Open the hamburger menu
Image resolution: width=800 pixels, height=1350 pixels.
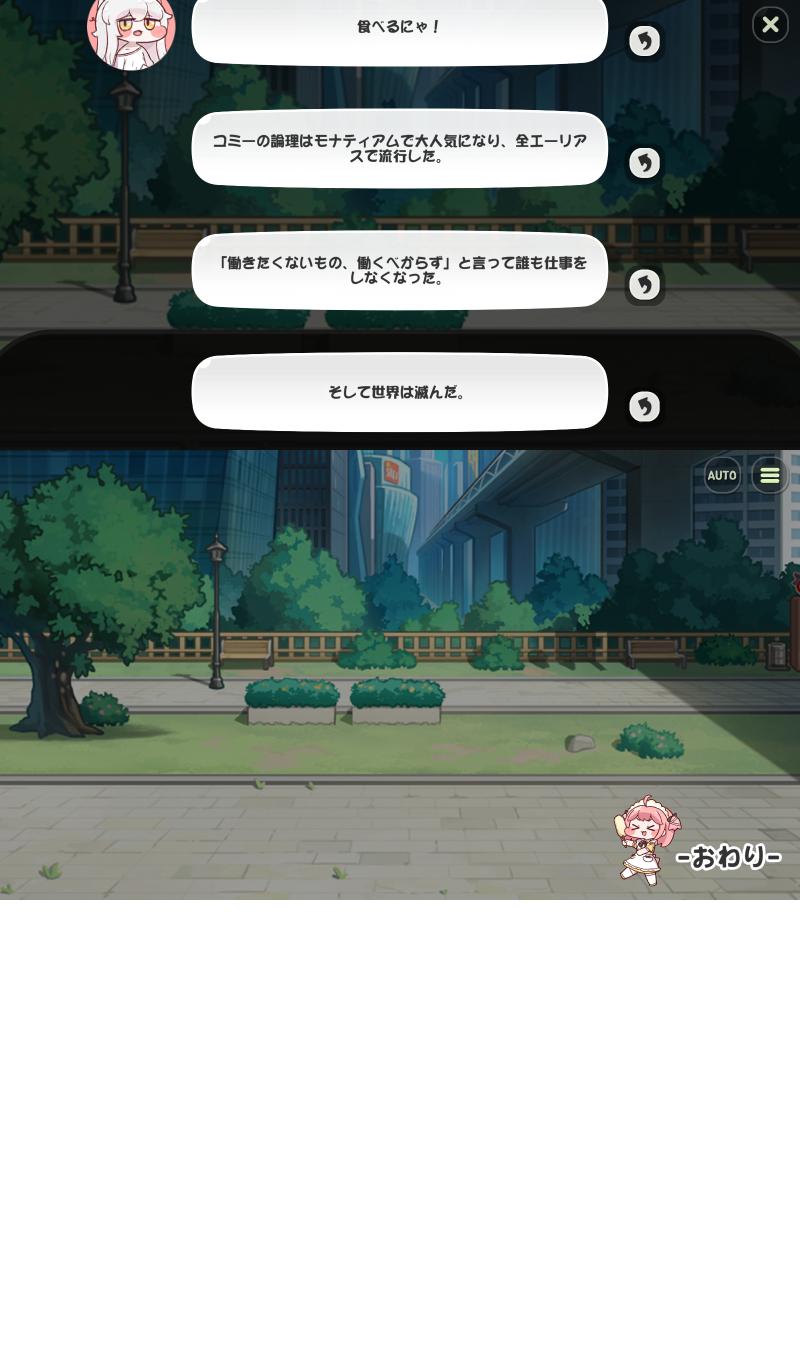tap(770, 476)
